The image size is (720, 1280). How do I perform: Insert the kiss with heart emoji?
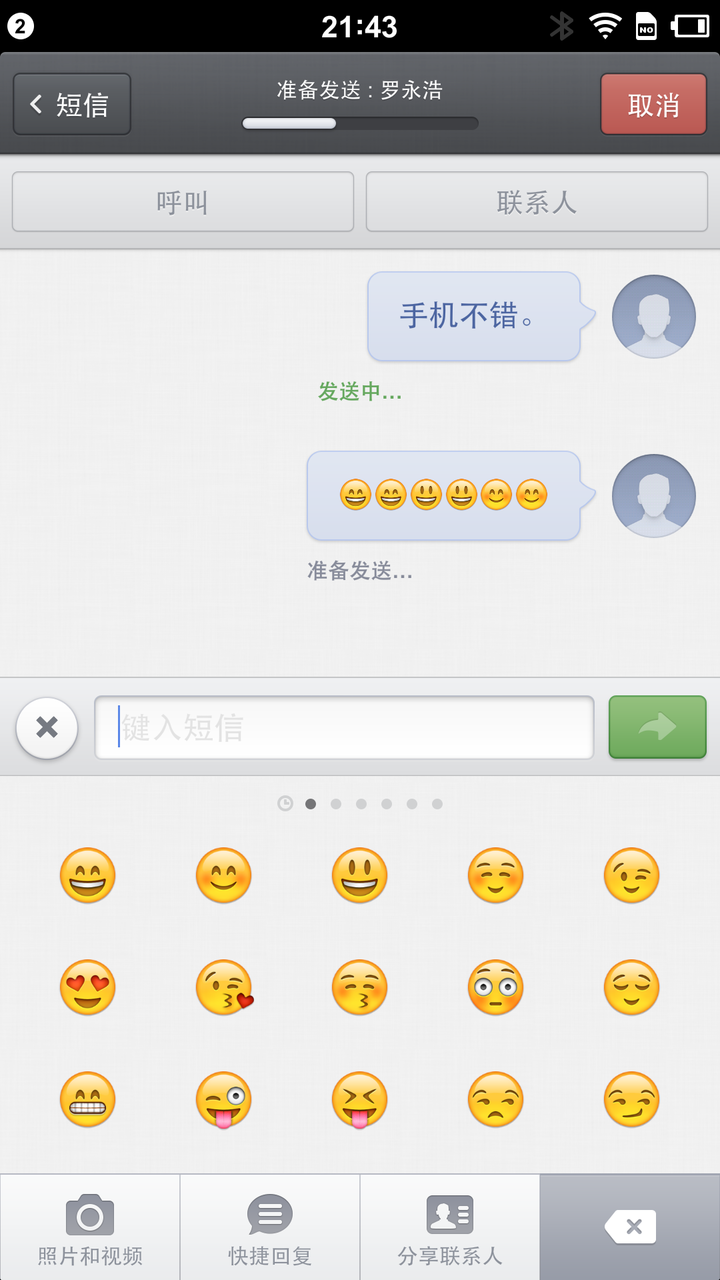coord(224,987)
